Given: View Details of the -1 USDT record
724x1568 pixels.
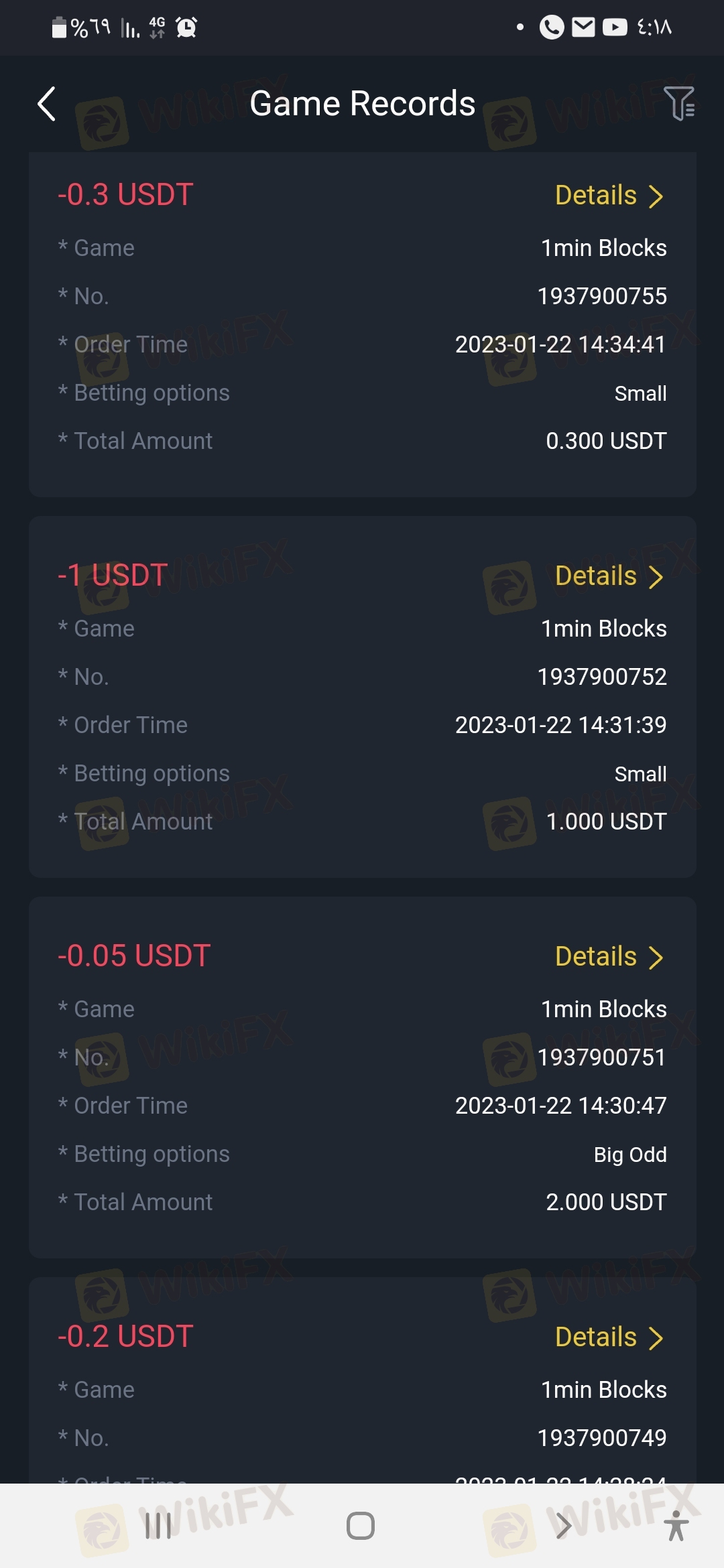Looking at the screenshot, I should [x=609, y=576].
